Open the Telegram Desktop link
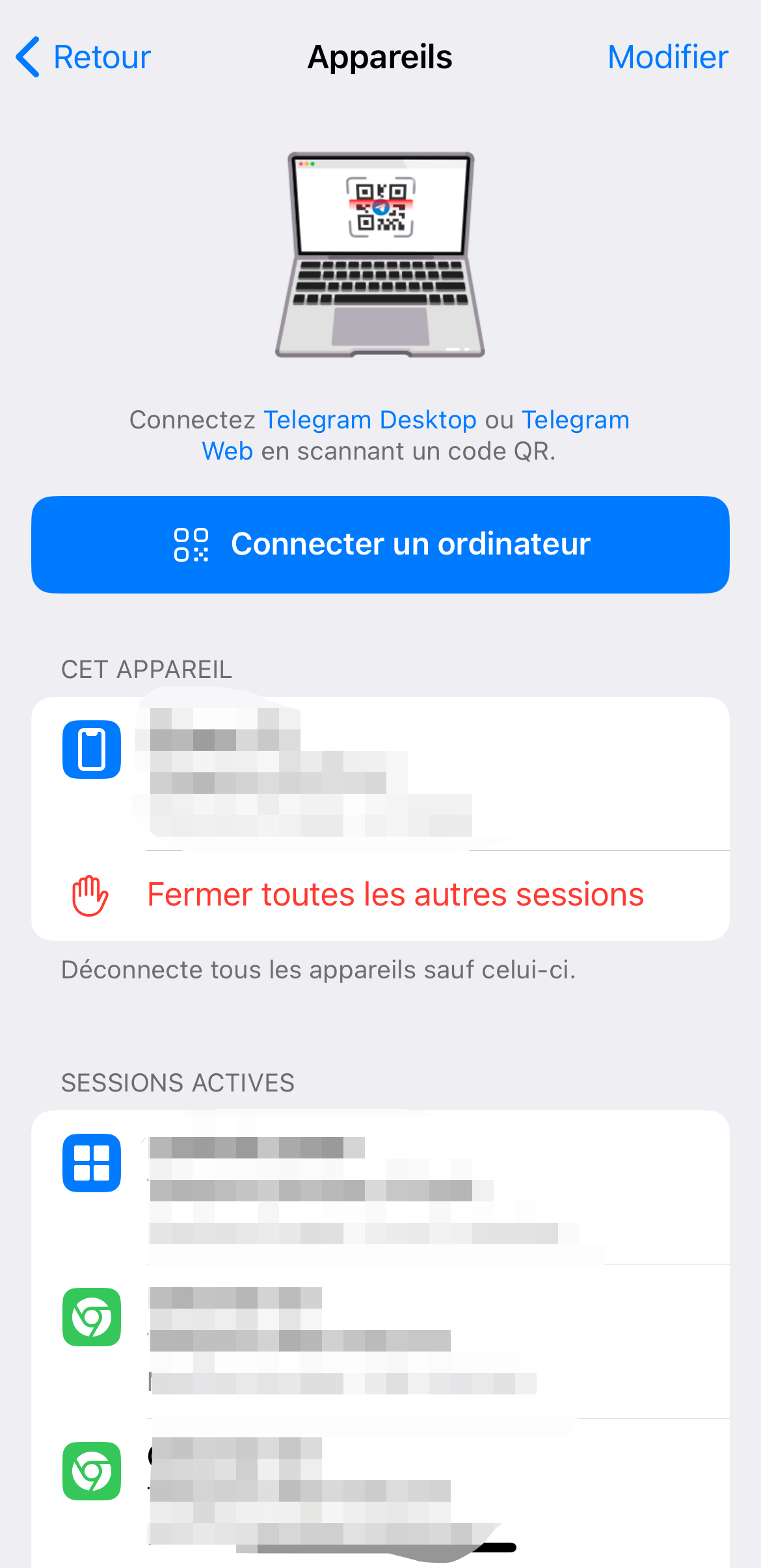 369,420
